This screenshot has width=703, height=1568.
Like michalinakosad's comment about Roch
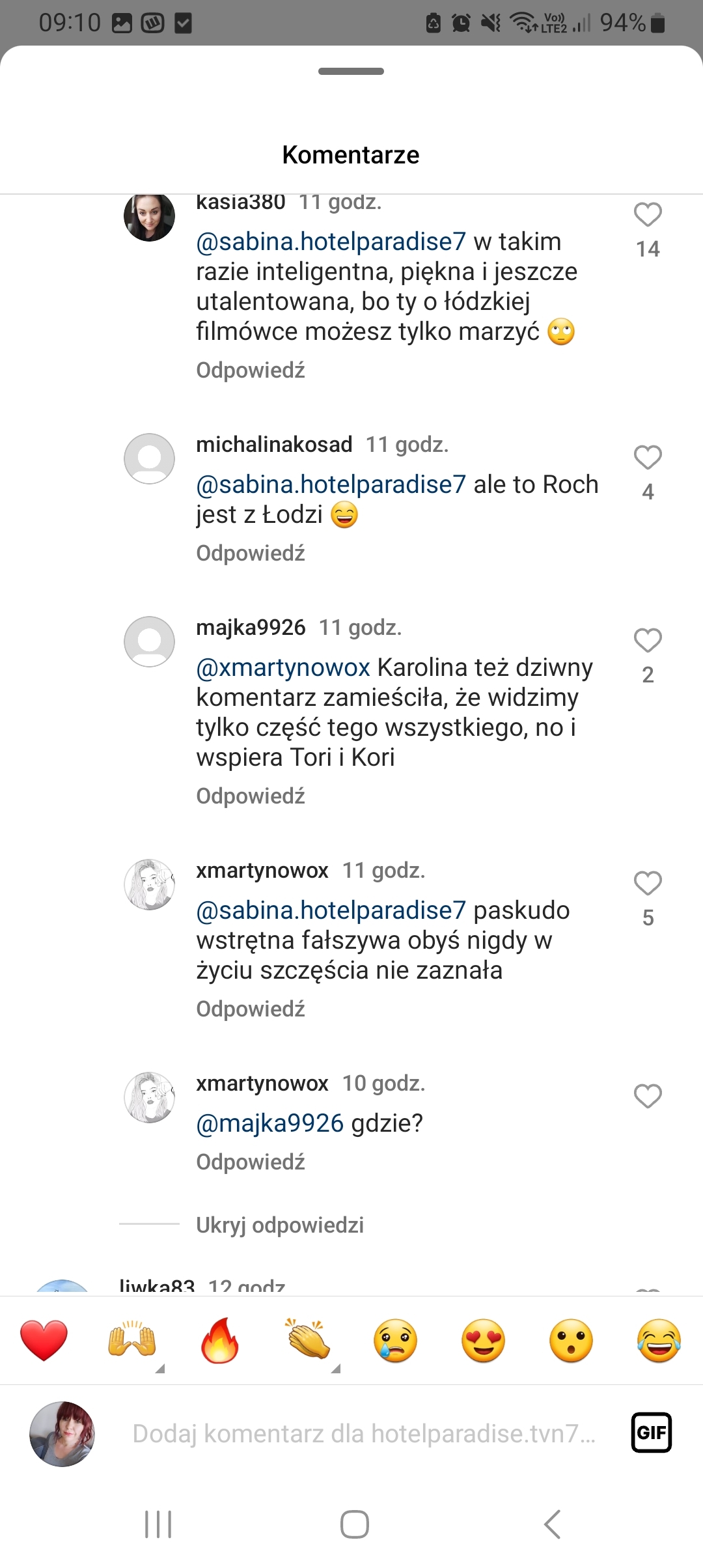[x=648, y=458]
